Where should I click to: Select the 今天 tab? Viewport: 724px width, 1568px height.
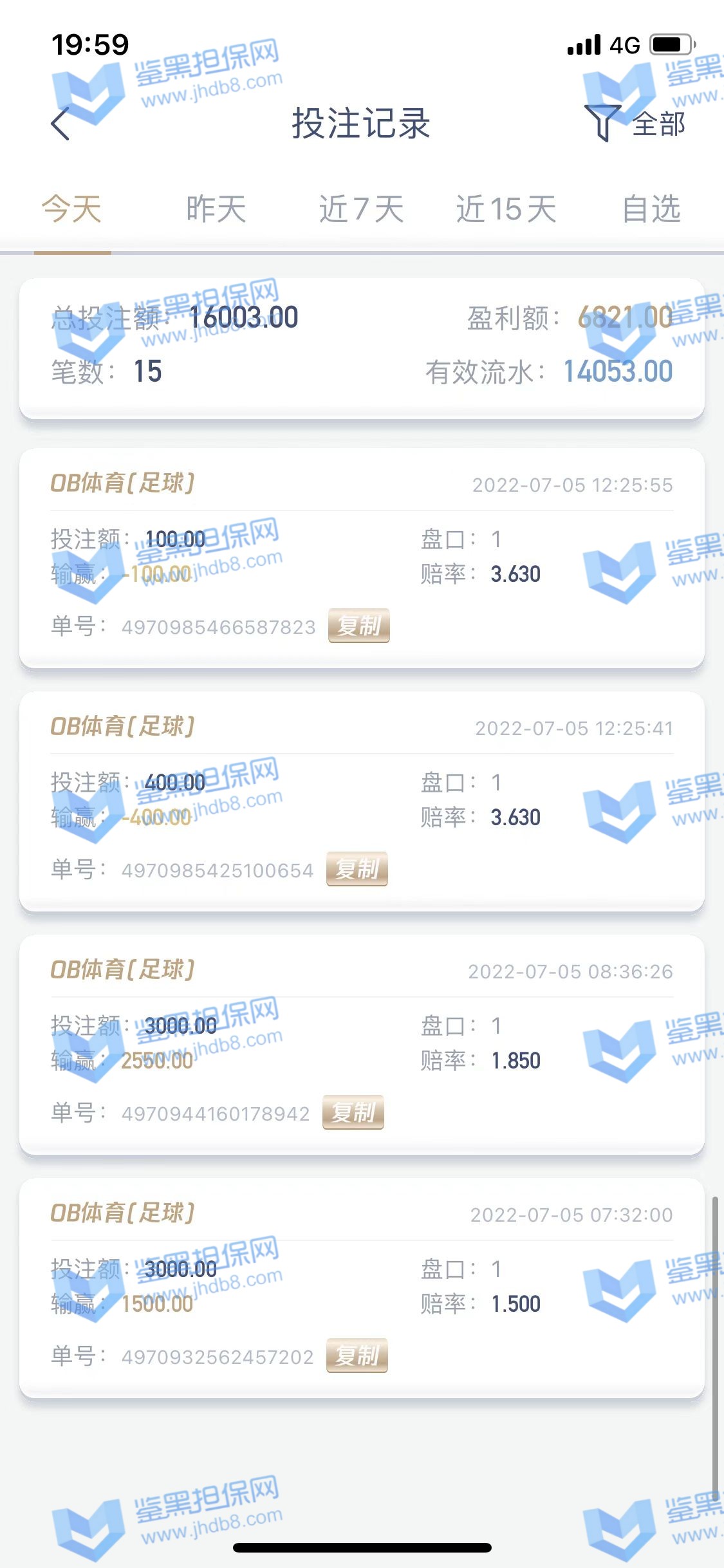72,209
